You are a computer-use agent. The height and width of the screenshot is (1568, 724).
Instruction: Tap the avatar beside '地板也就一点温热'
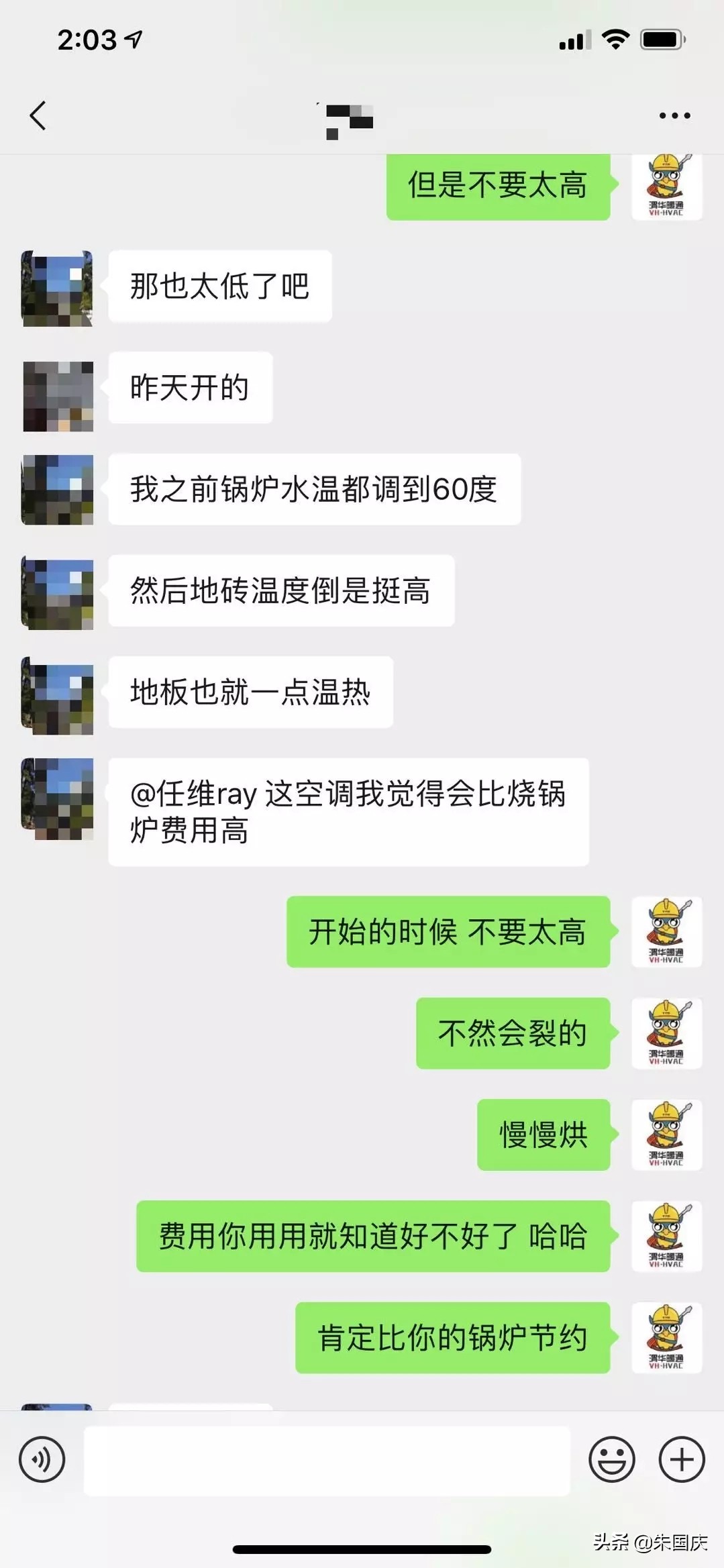coord(57,694)
